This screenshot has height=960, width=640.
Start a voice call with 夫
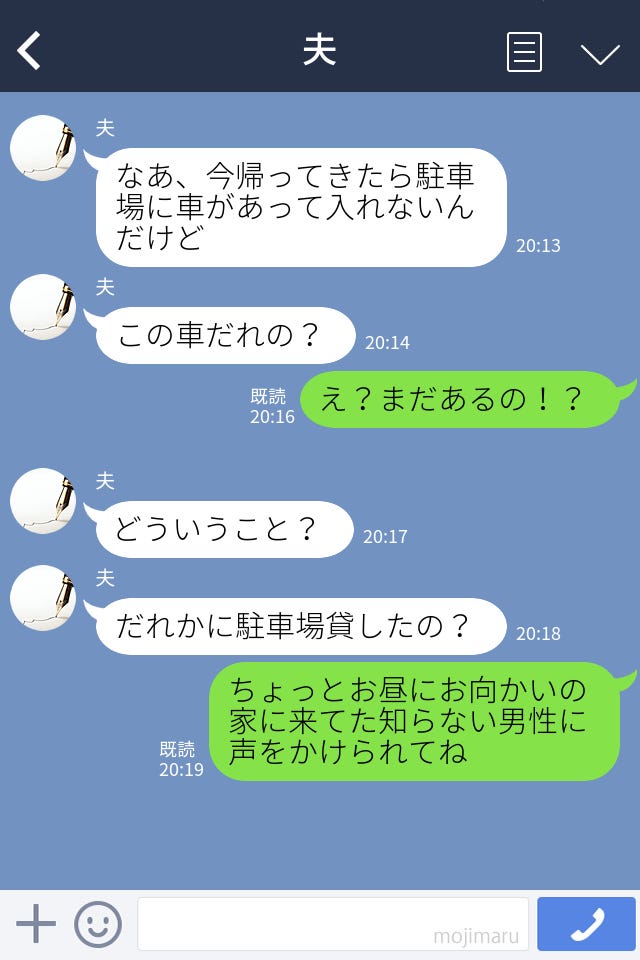pos(586,924)
